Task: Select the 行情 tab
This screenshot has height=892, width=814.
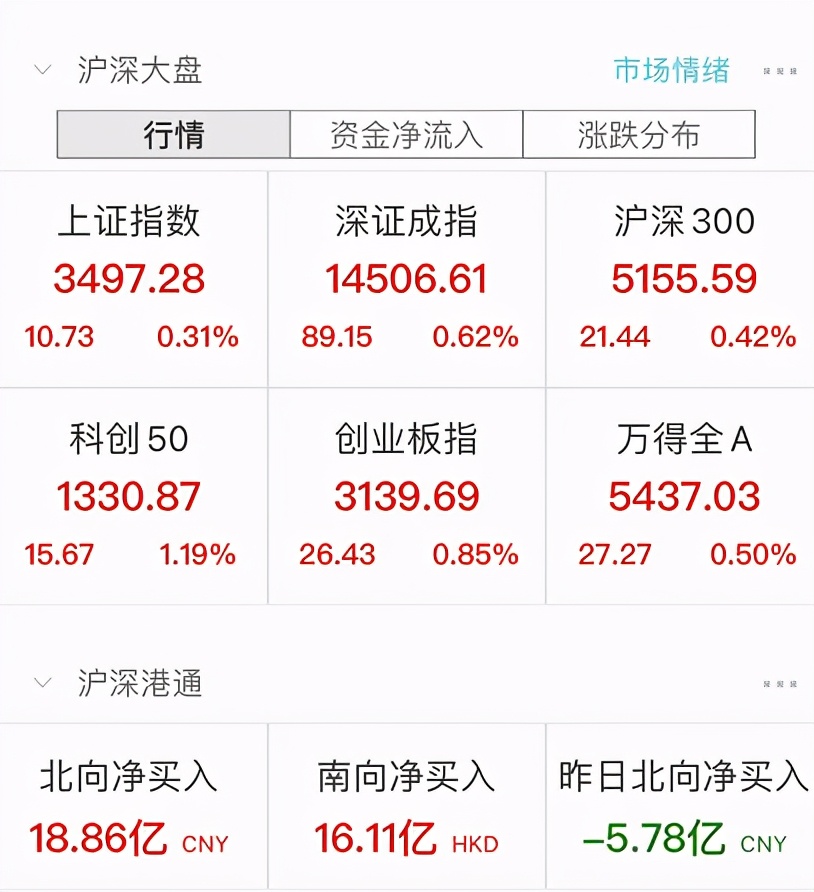Action: point(173,135)
